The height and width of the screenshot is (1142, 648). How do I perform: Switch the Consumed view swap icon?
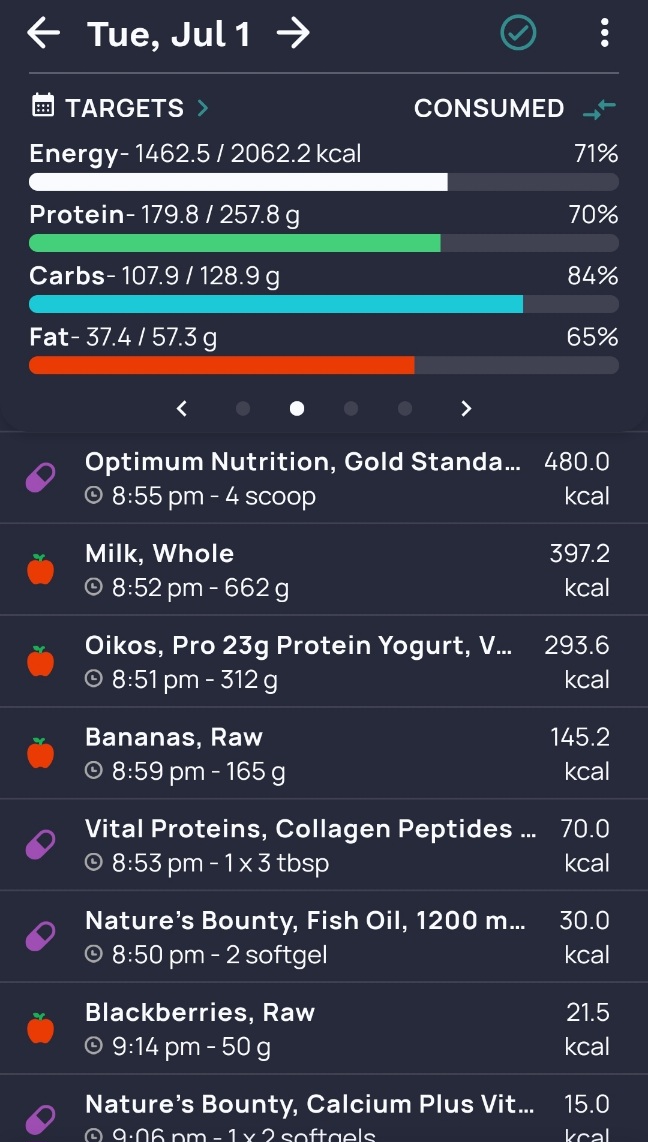599,109
